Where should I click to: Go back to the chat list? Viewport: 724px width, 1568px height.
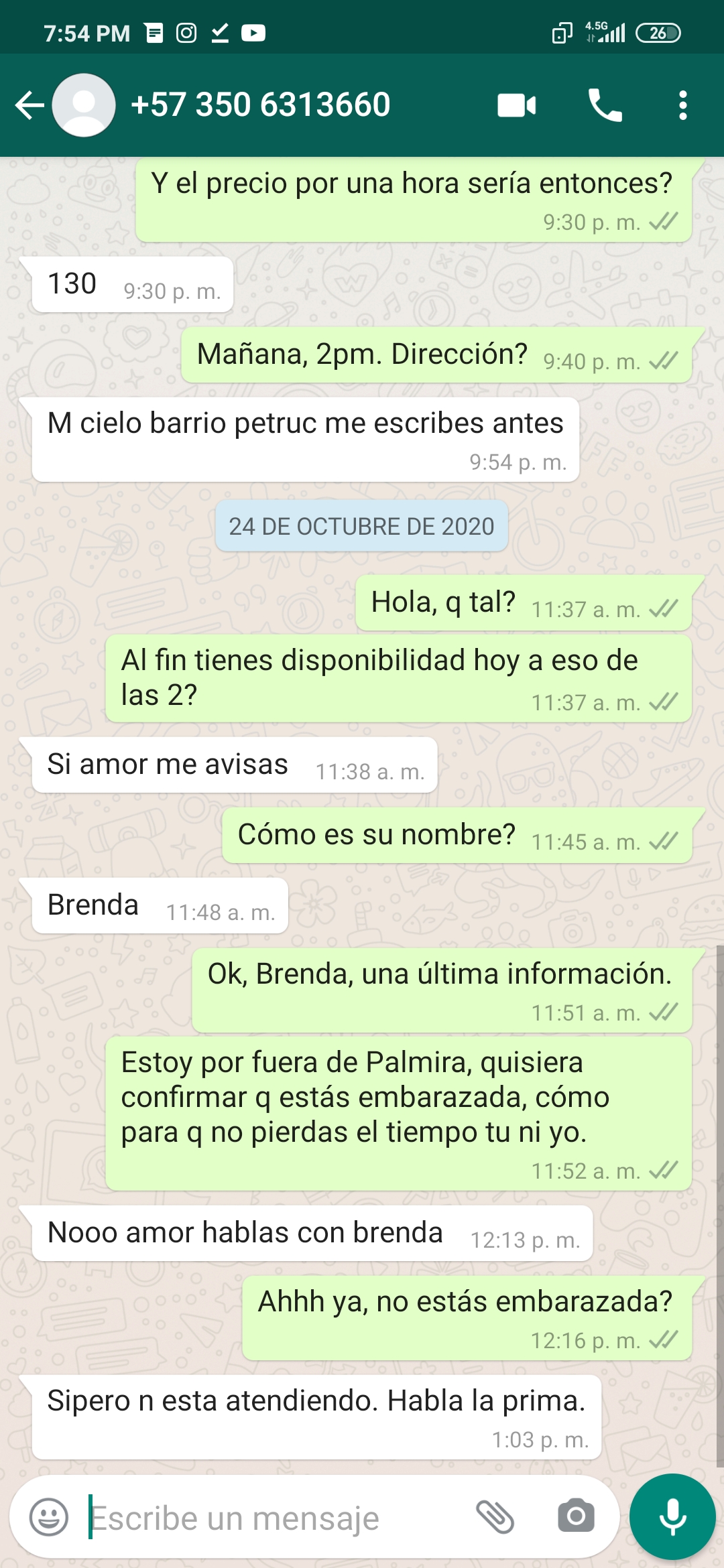[x=29, y=105]
